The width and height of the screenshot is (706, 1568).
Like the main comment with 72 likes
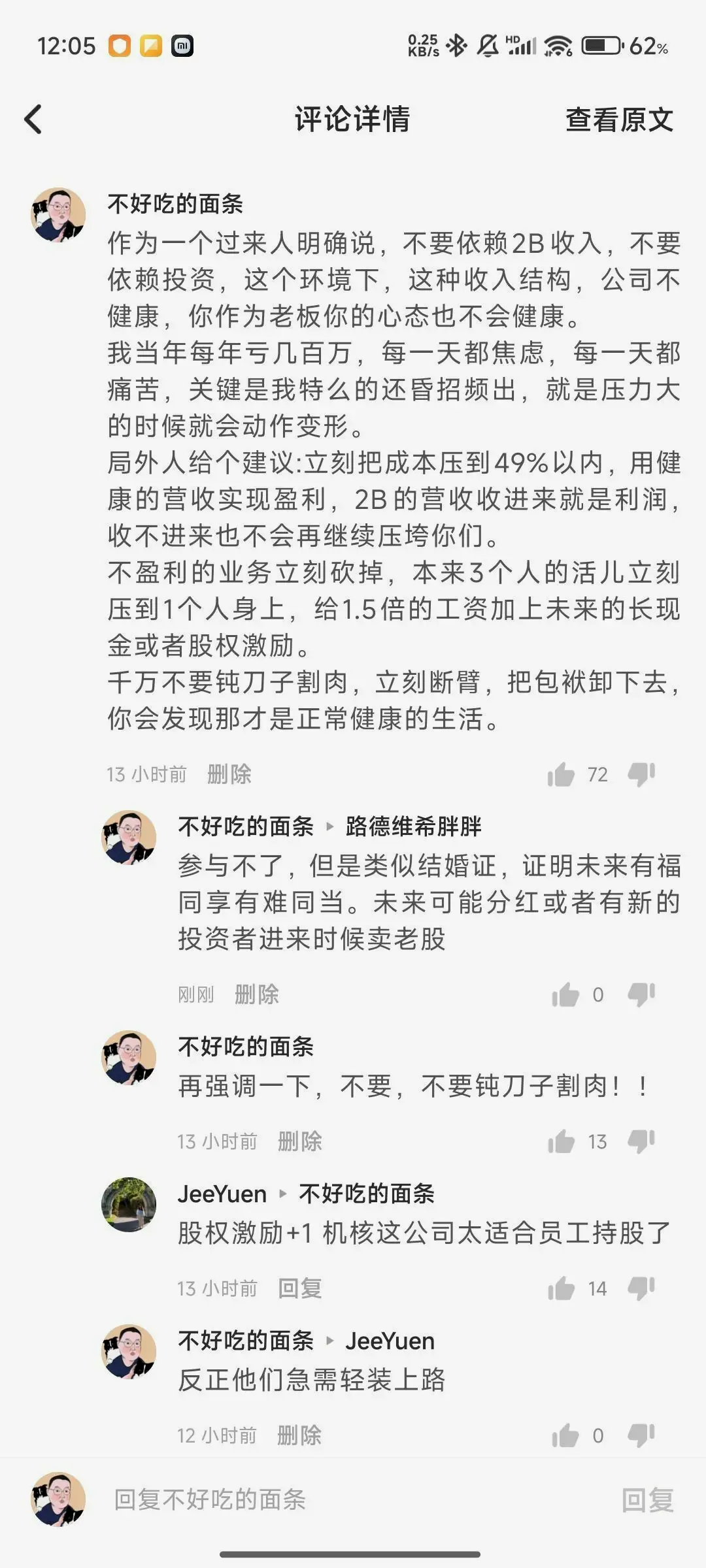click(x=561, y=775)
